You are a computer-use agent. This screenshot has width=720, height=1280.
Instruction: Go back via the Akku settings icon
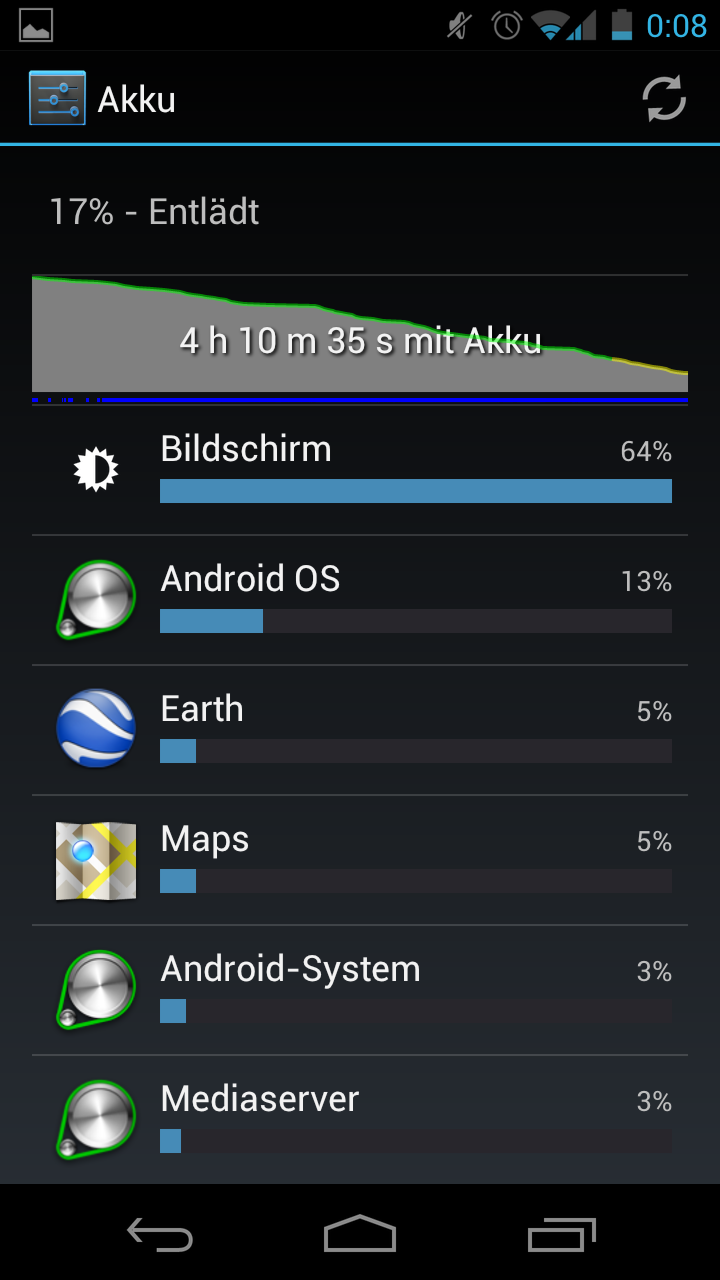pyautogui.click(x=57, y=99)
